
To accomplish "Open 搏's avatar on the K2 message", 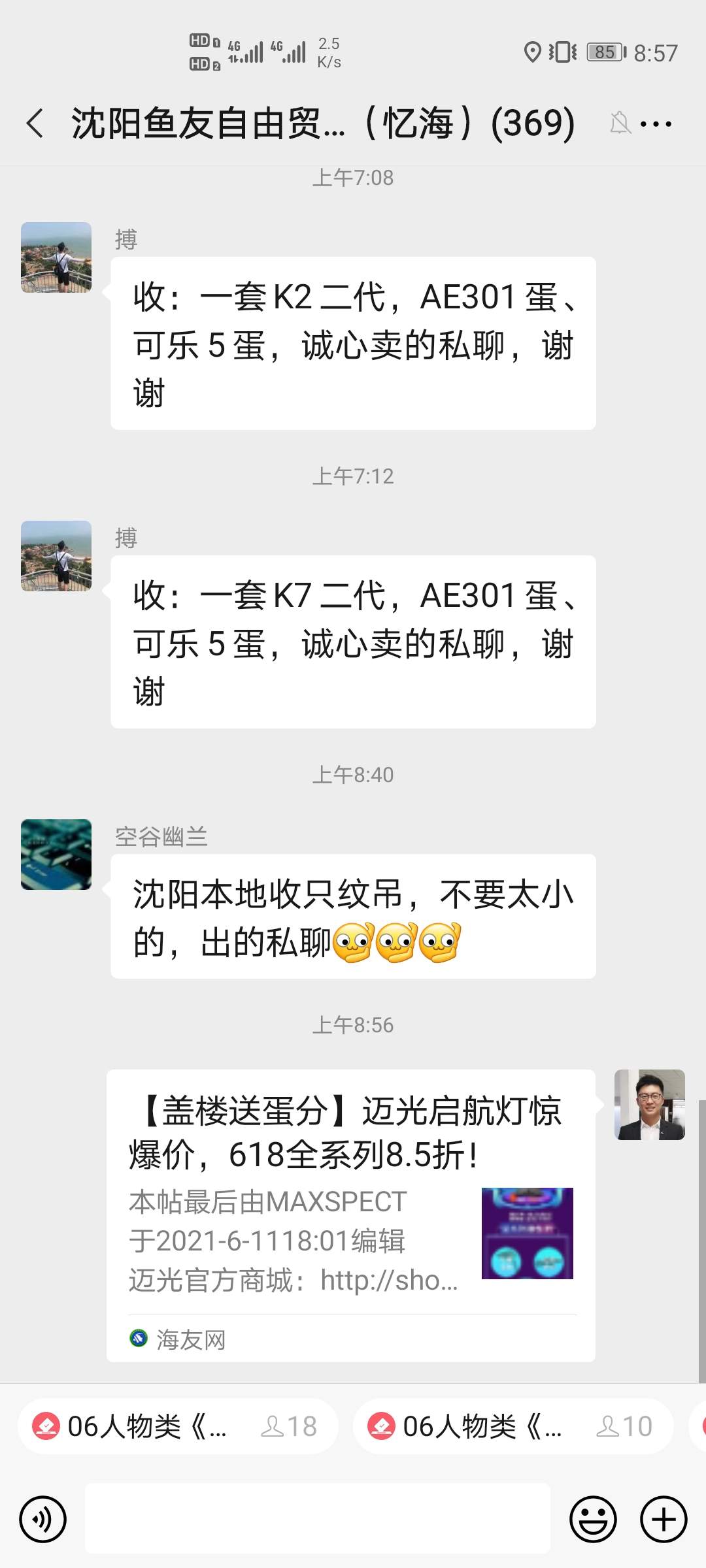I will (x=56, y=257).
